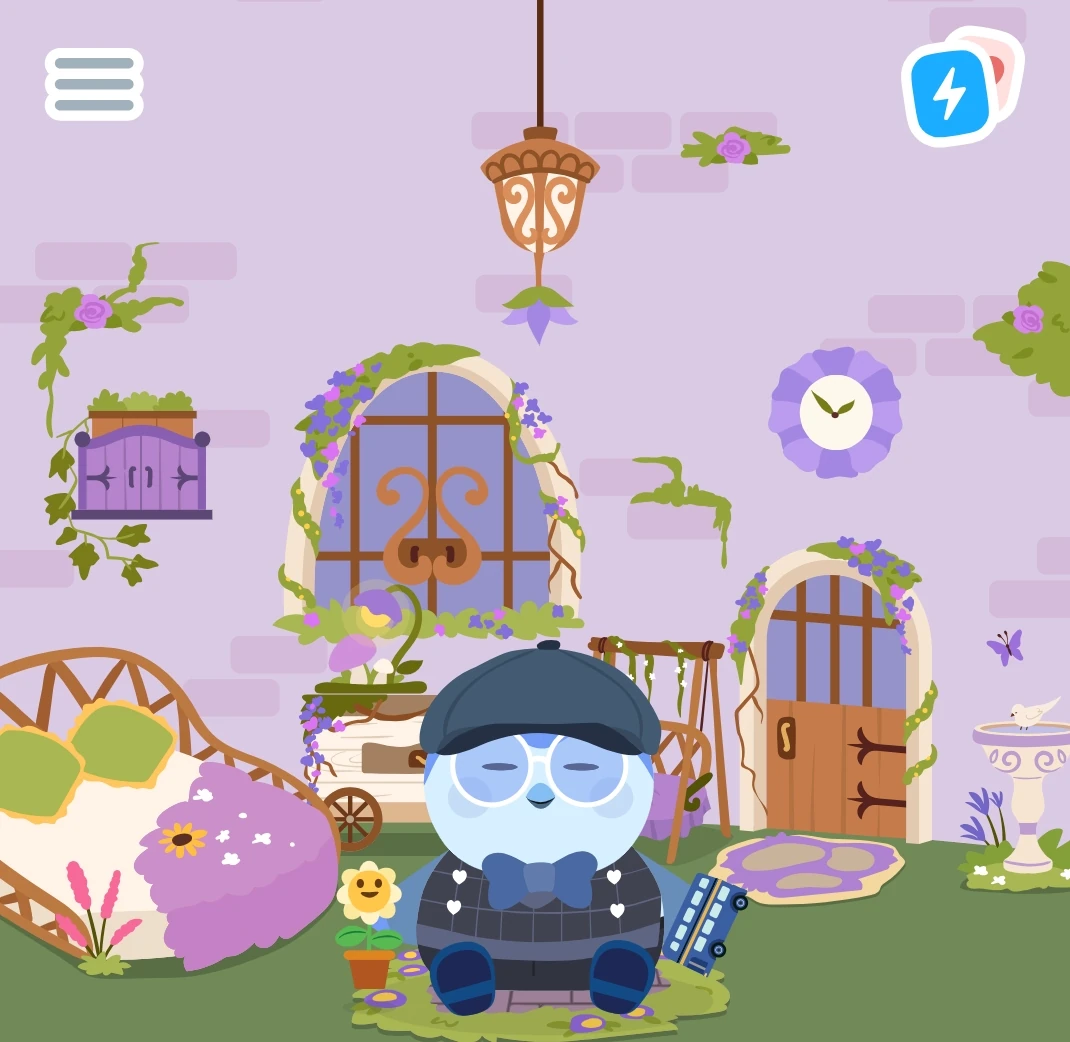Image resolution: width=1070 pixels, height=1042 pixels.
Task: Open the hamburger menu
Action: click(x=94, y=84)
